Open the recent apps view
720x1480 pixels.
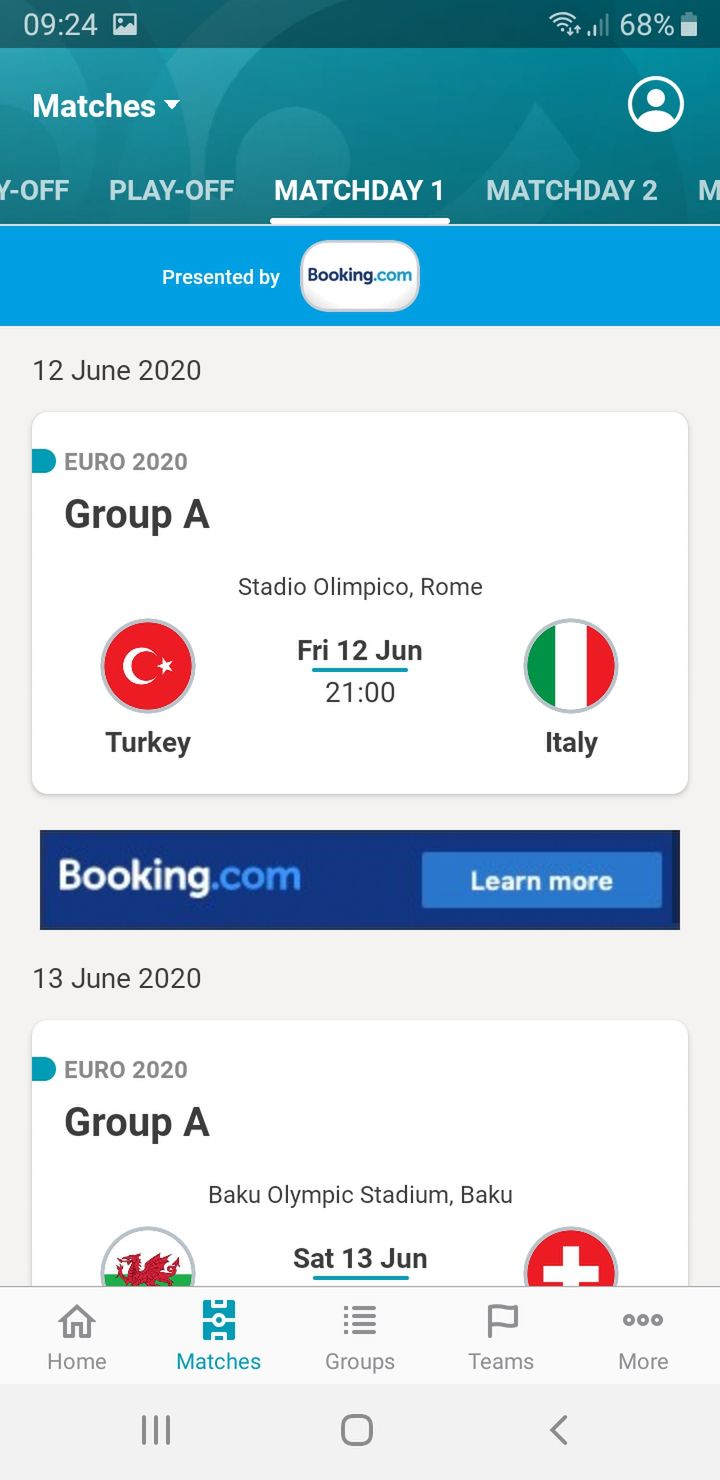[x=156, y=1430]
